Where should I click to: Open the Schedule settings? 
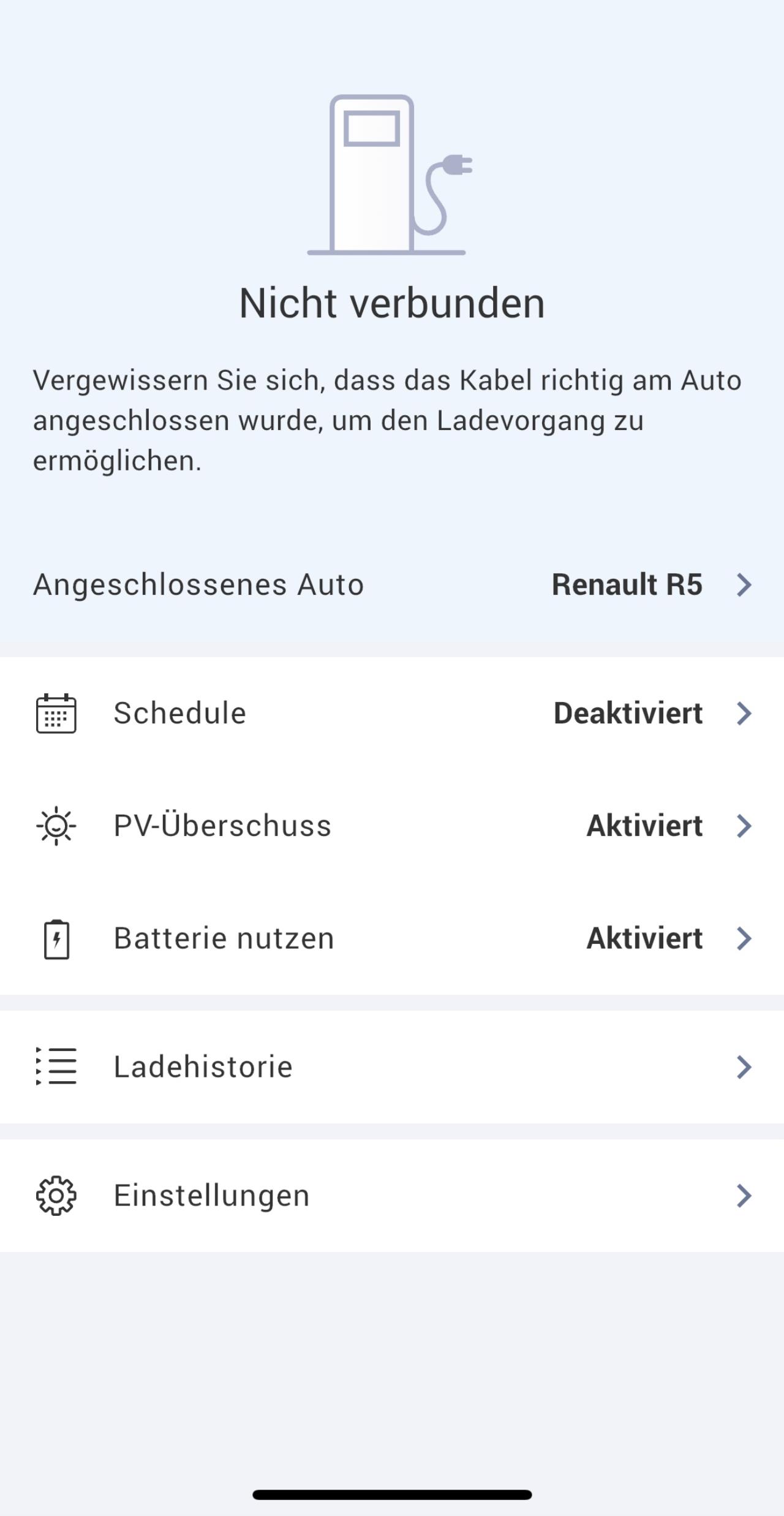click(392, 713)
